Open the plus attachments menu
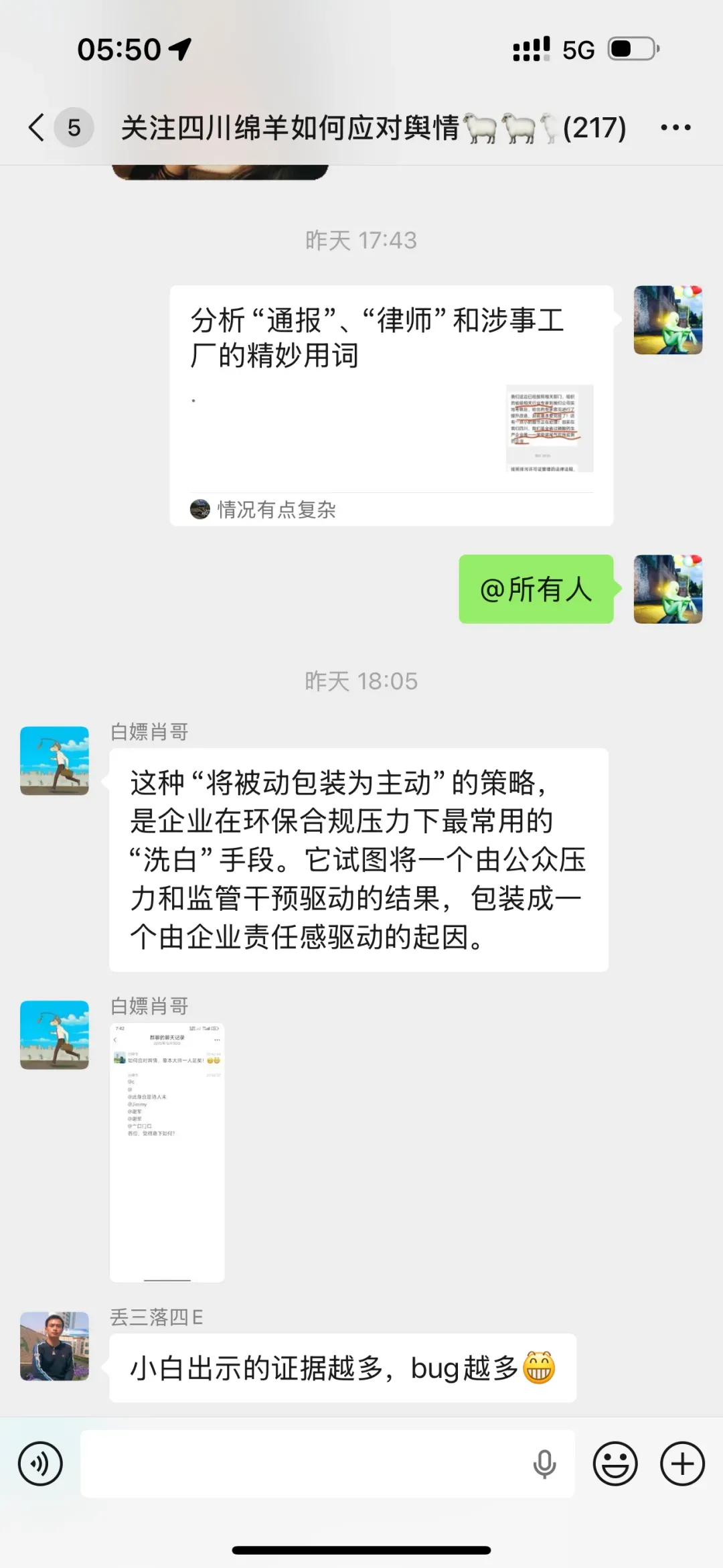 click(x=682, y=1464)
